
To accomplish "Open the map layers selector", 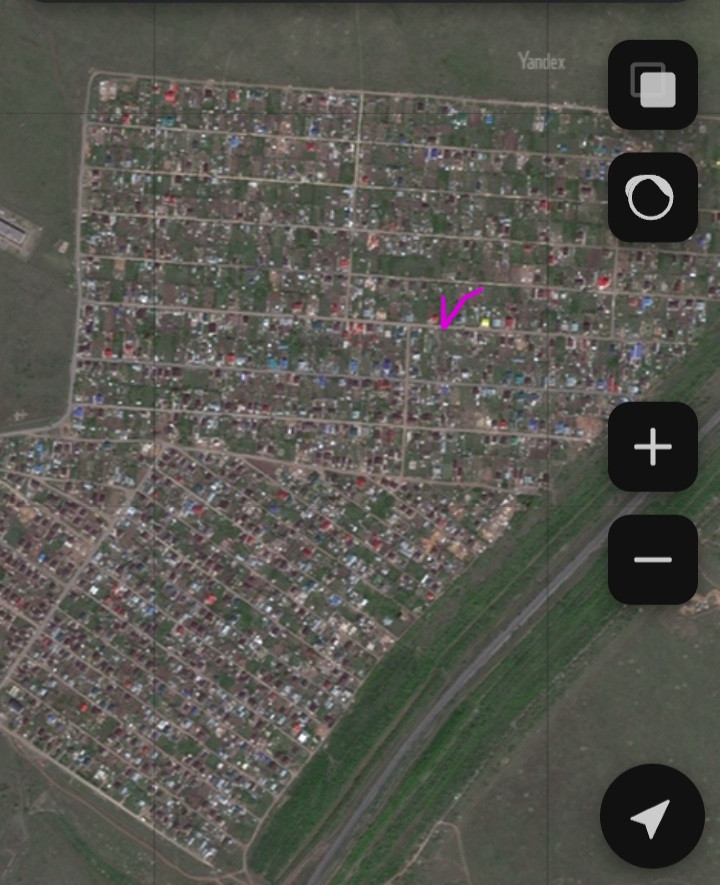I will 652,85.
